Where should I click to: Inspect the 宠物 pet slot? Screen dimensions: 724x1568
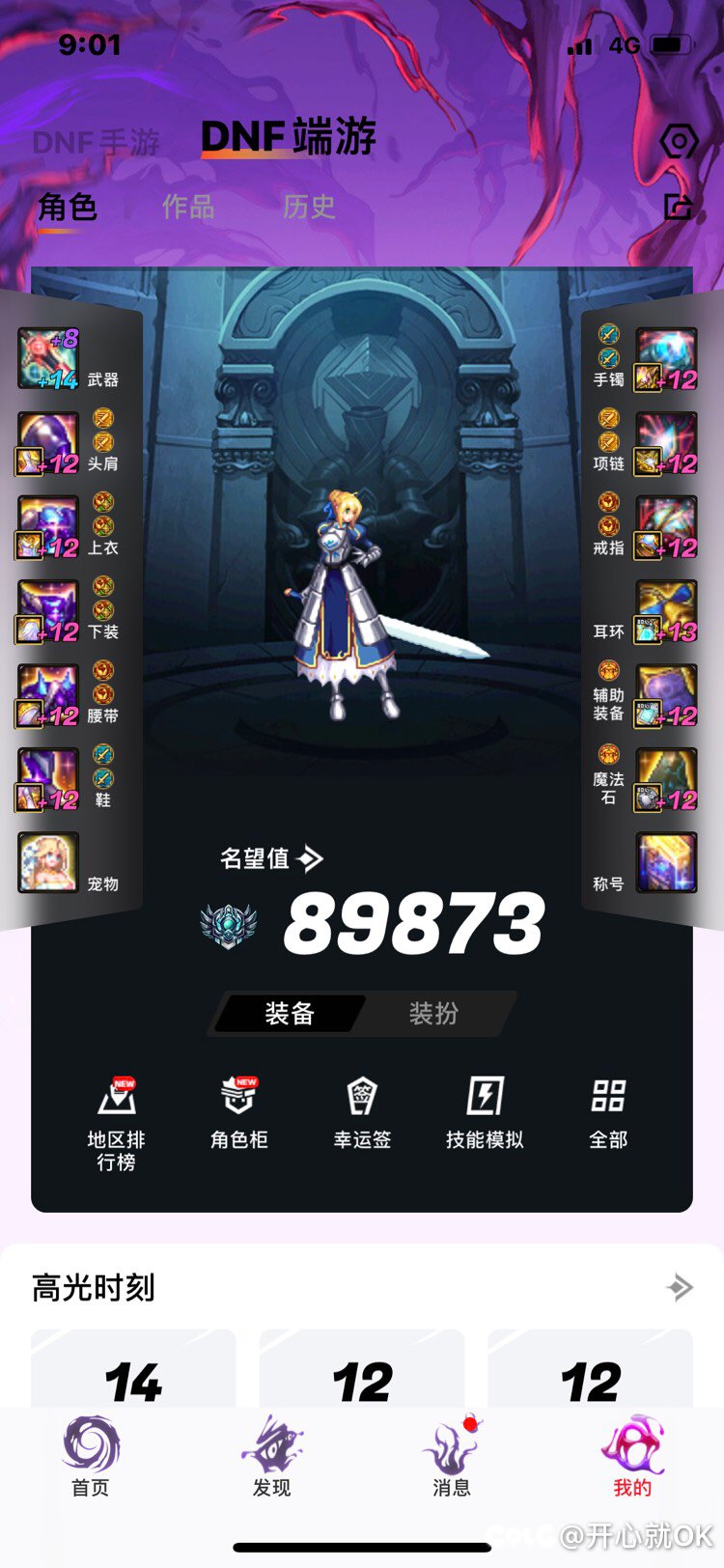click(47, 863)
